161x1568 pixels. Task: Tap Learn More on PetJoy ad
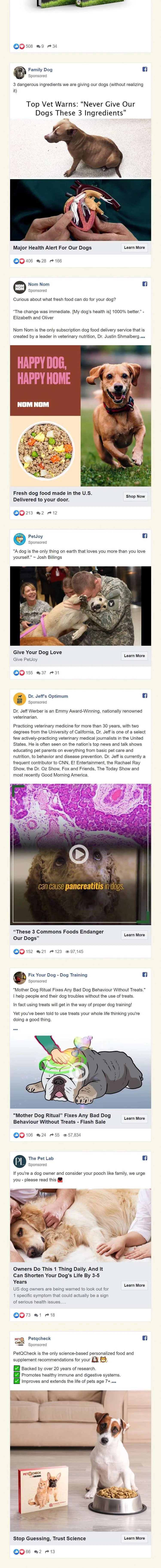coord(134,656)
